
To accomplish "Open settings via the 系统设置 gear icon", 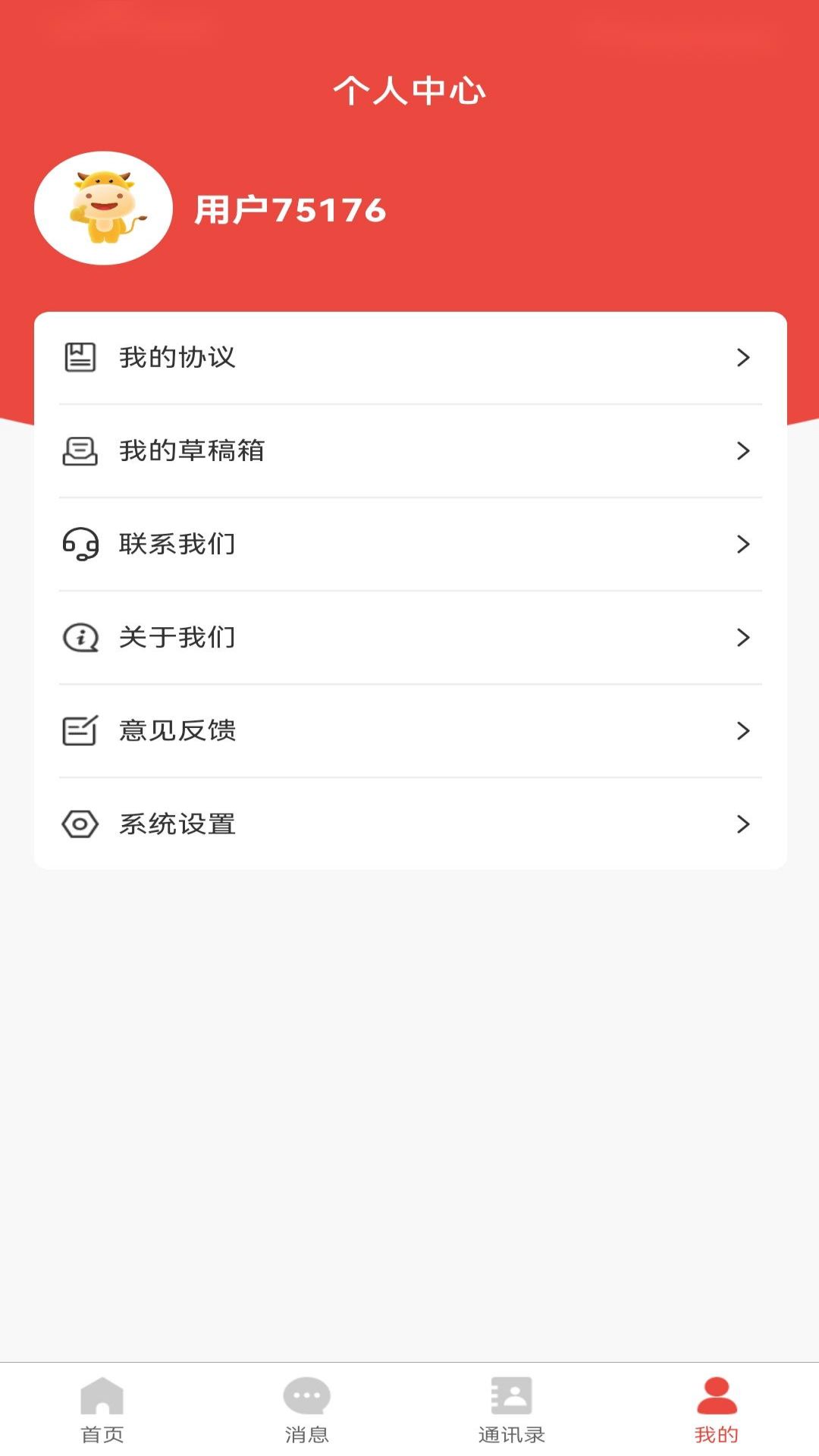I will click(78, 824).
